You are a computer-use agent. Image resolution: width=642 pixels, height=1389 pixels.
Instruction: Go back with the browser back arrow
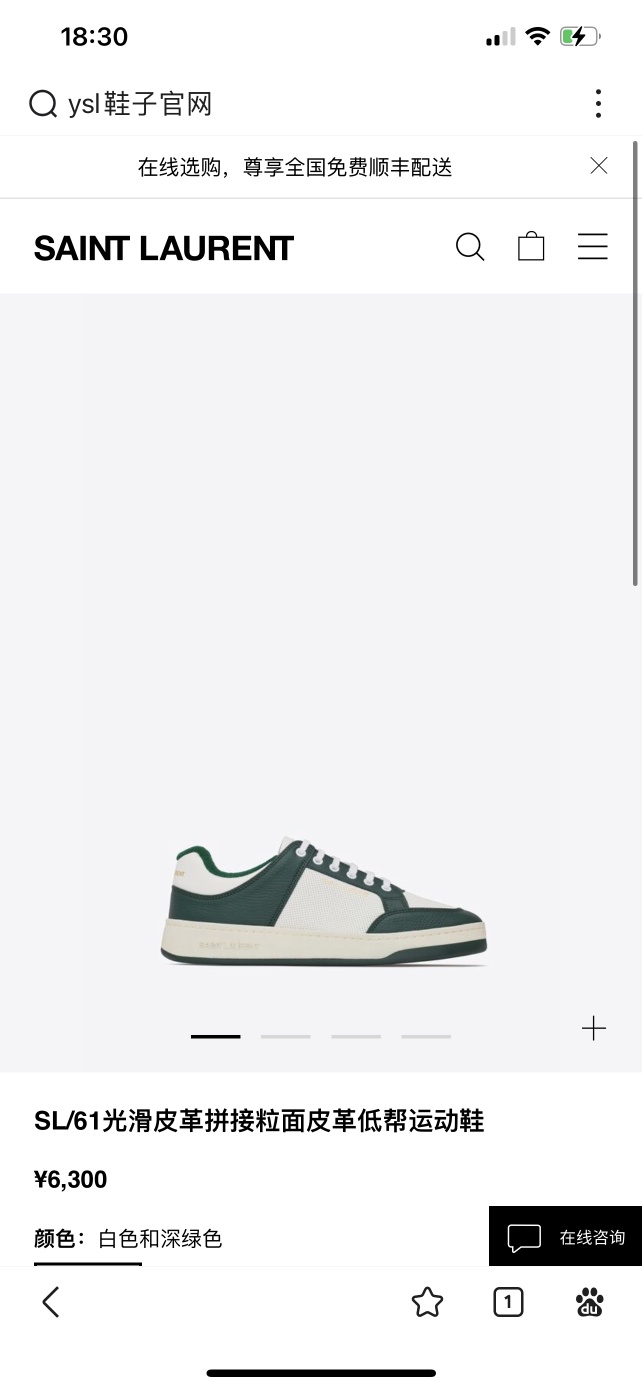pos(51,1302)
